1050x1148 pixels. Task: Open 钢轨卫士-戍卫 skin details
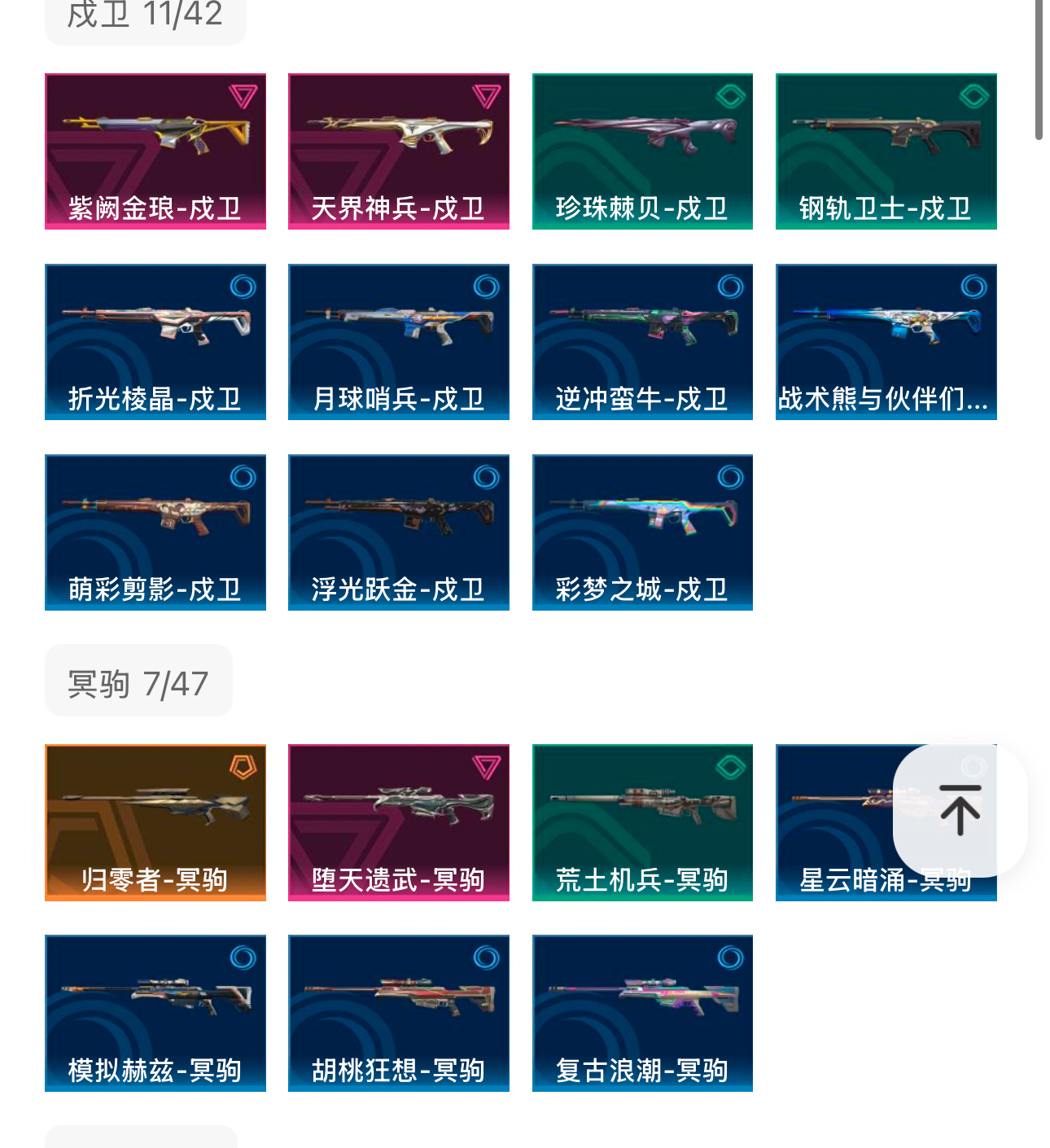pos(886,151)
